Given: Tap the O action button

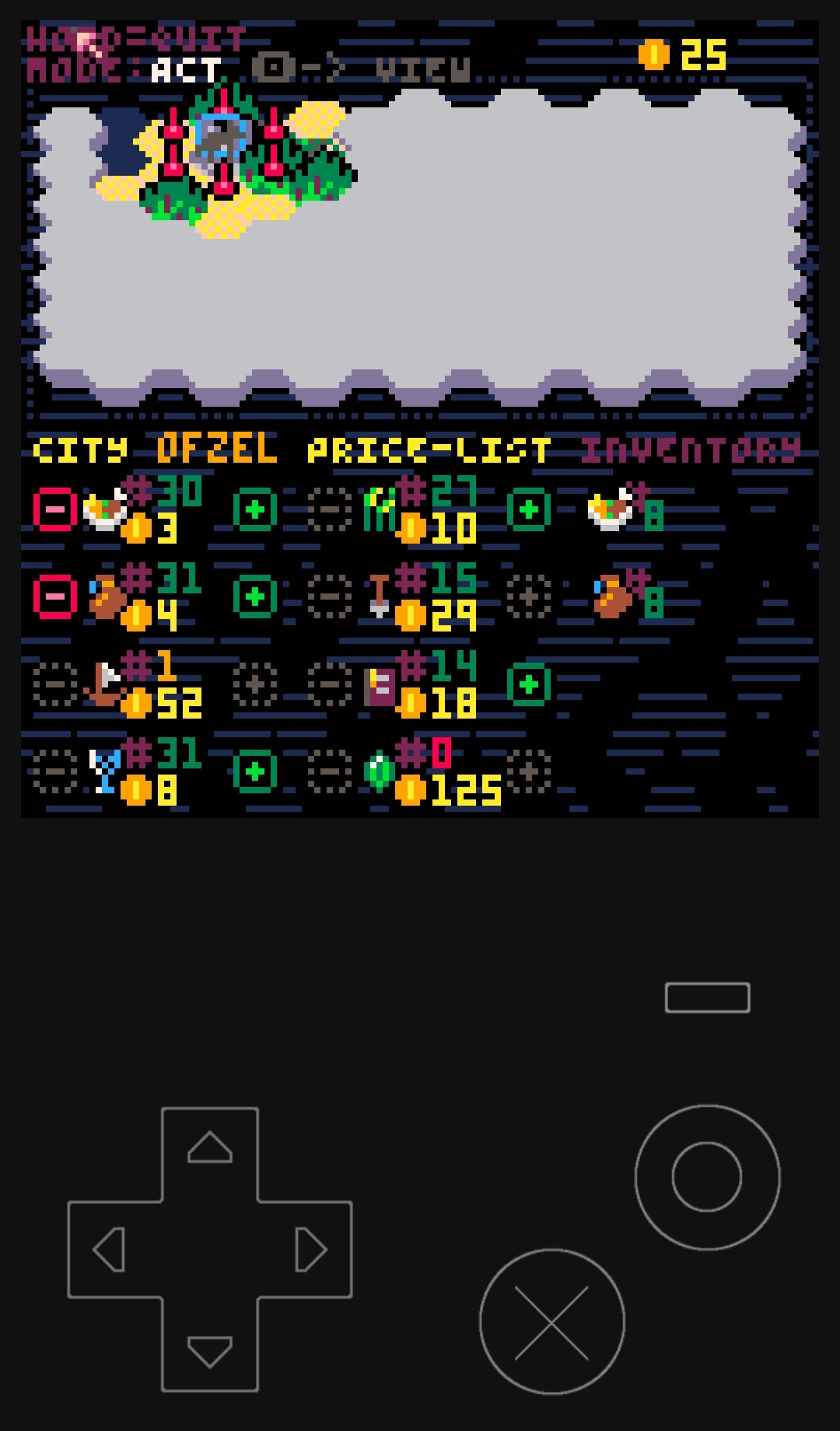Looking at the screenshot, I should (707, 1177).
